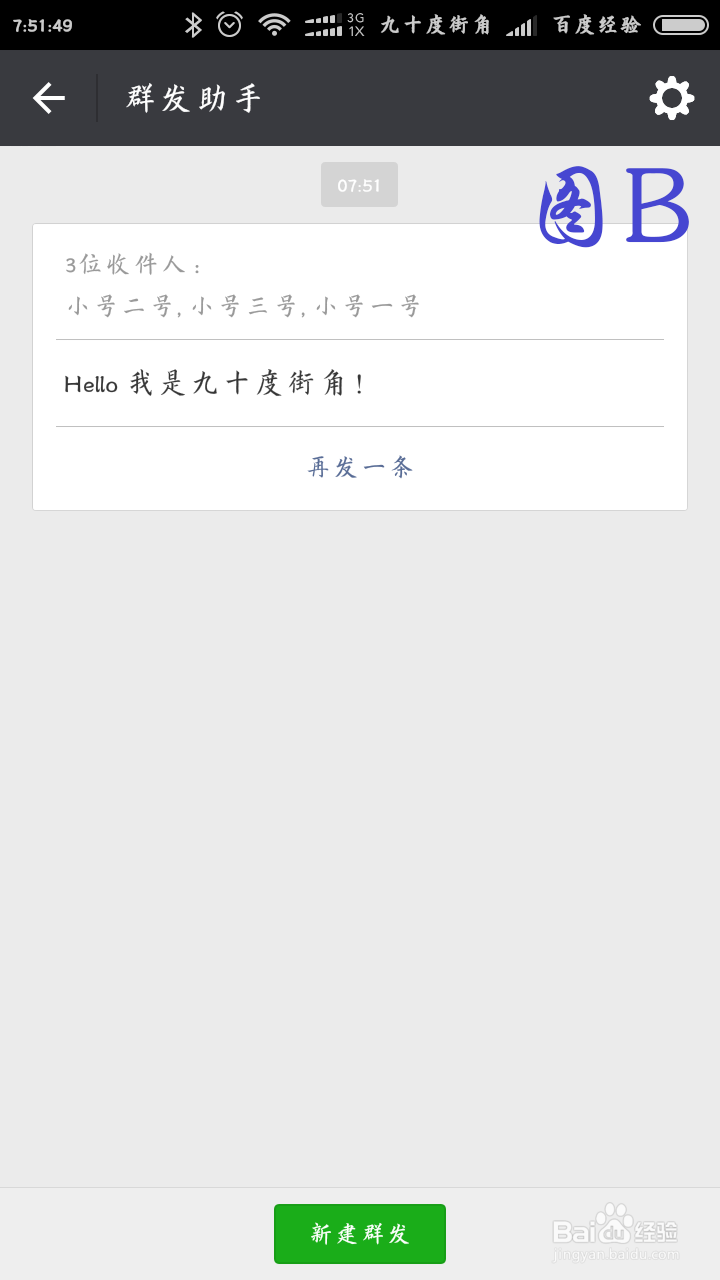Tap the Bluetooth icon in the status bar
Viewport: 720px width, 1280px height.
point(192,24)
